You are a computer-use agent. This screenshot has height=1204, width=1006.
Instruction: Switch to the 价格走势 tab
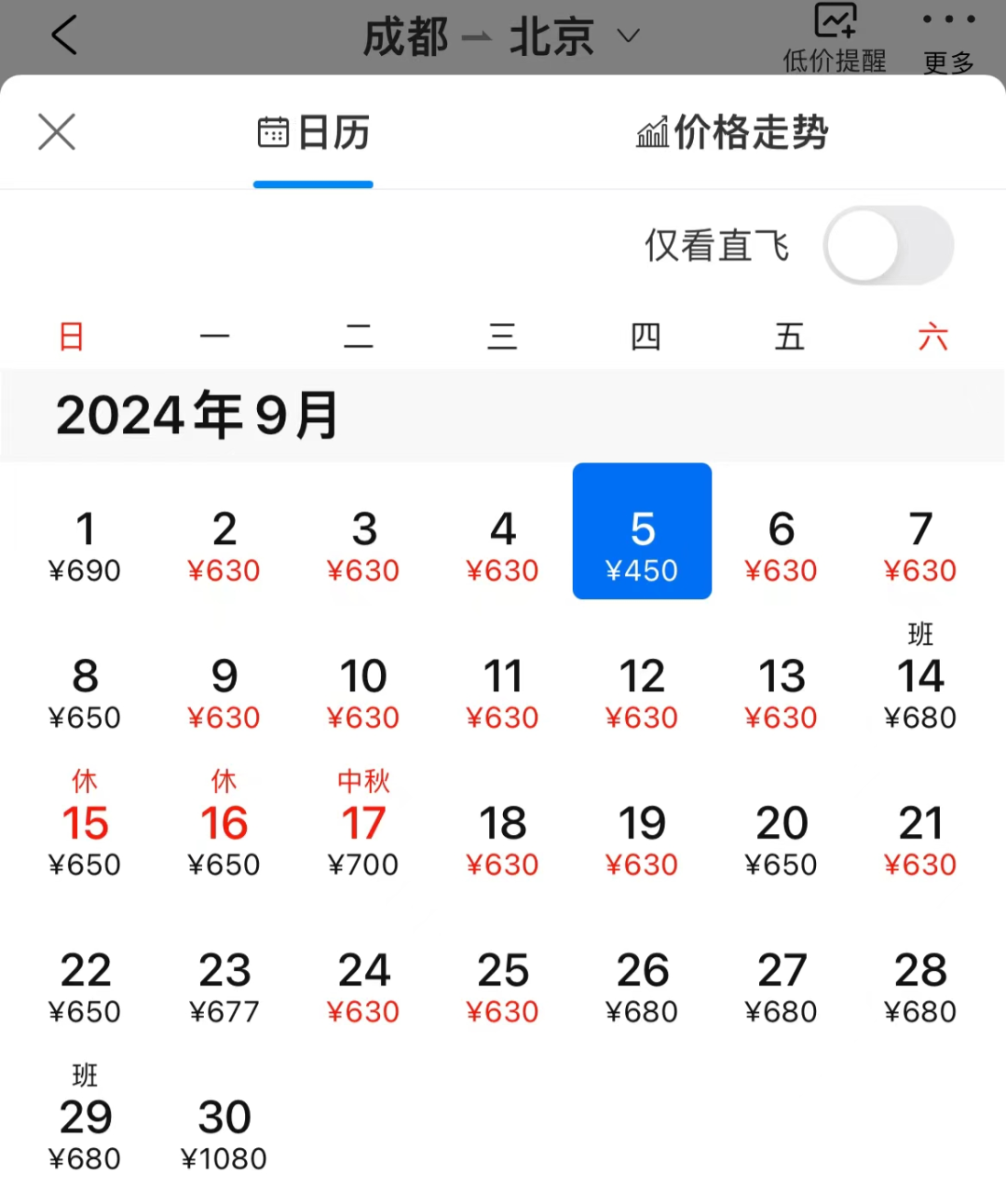coord(732,132)
